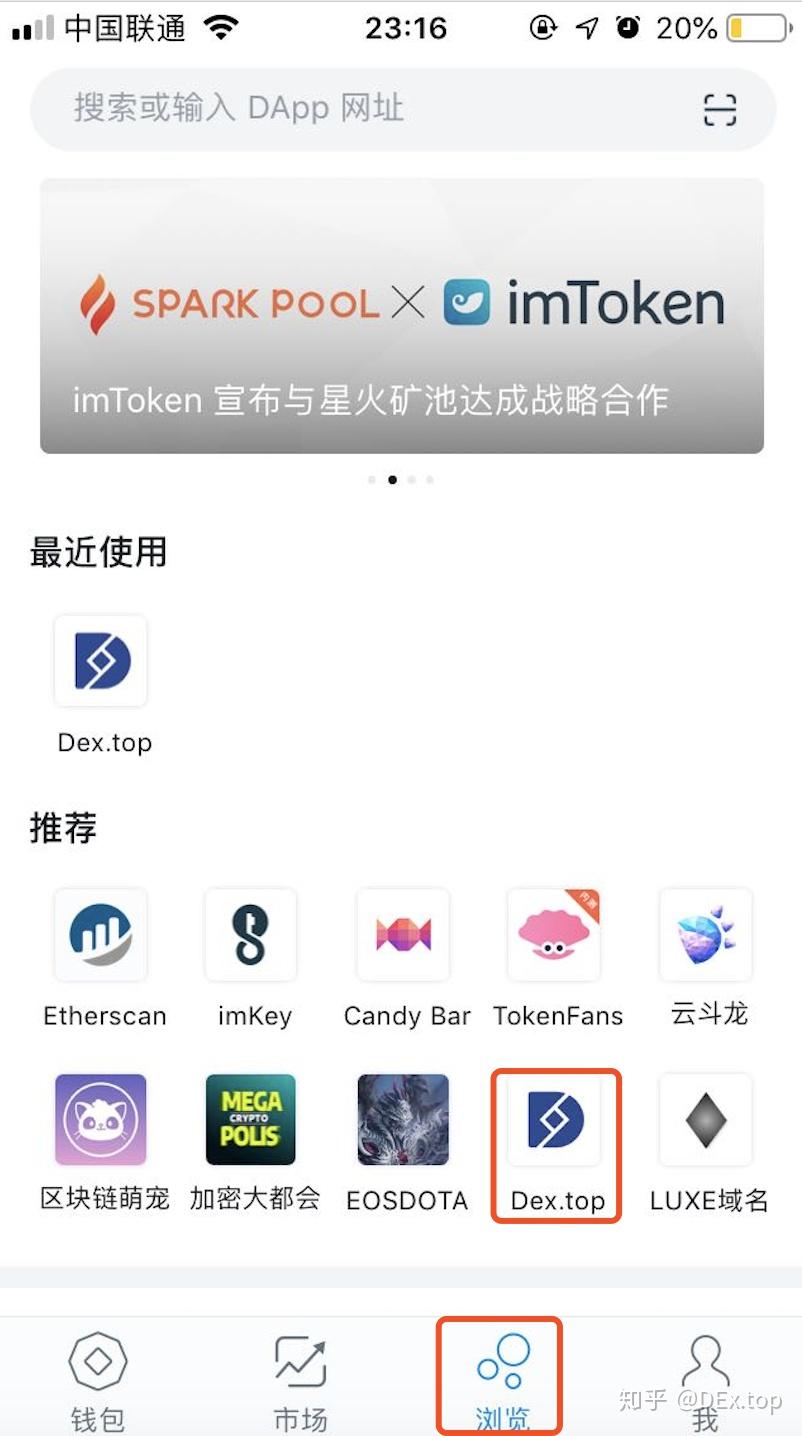Open the imKey DApp icon
802x1436 pixels.
pyautogui.click(x=251, y=934)
